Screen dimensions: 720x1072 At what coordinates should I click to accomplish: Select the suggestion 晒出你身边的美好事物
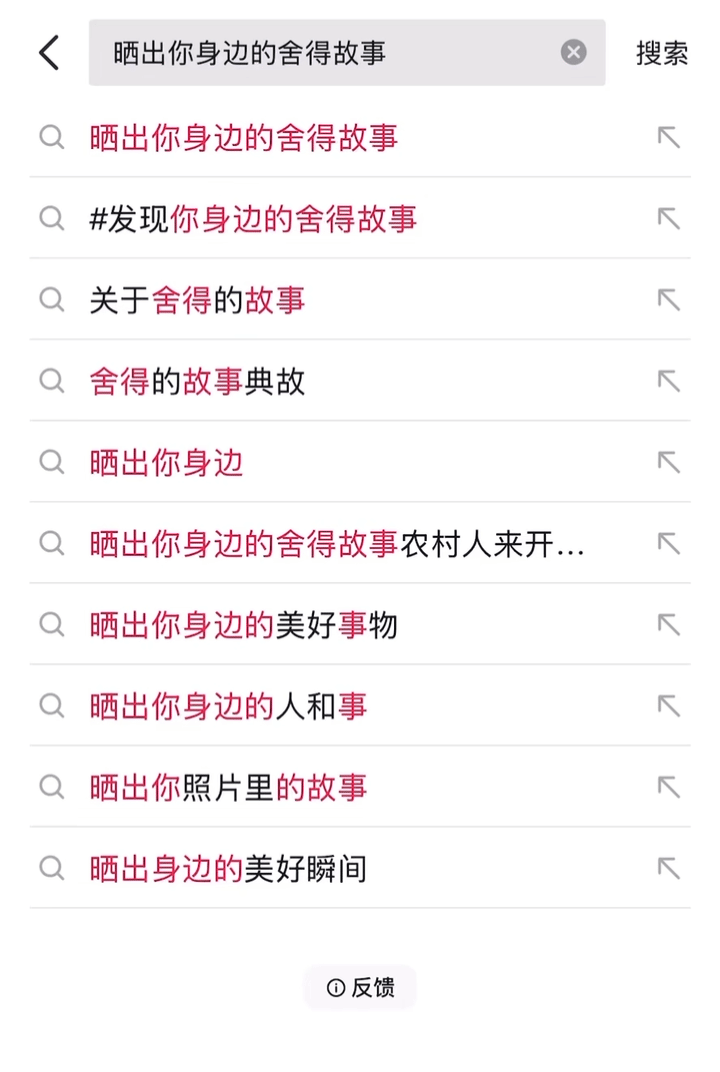click(x=245, y=625)
